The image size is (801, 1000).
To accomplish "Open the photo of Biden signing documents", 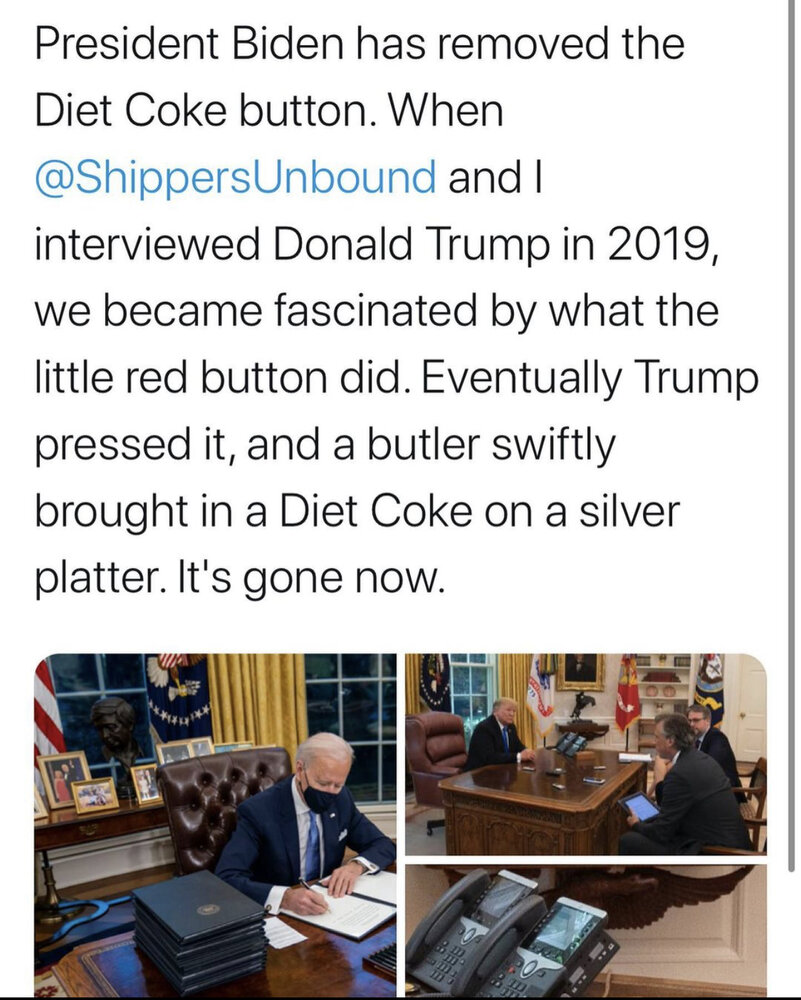I will point(216,825).
